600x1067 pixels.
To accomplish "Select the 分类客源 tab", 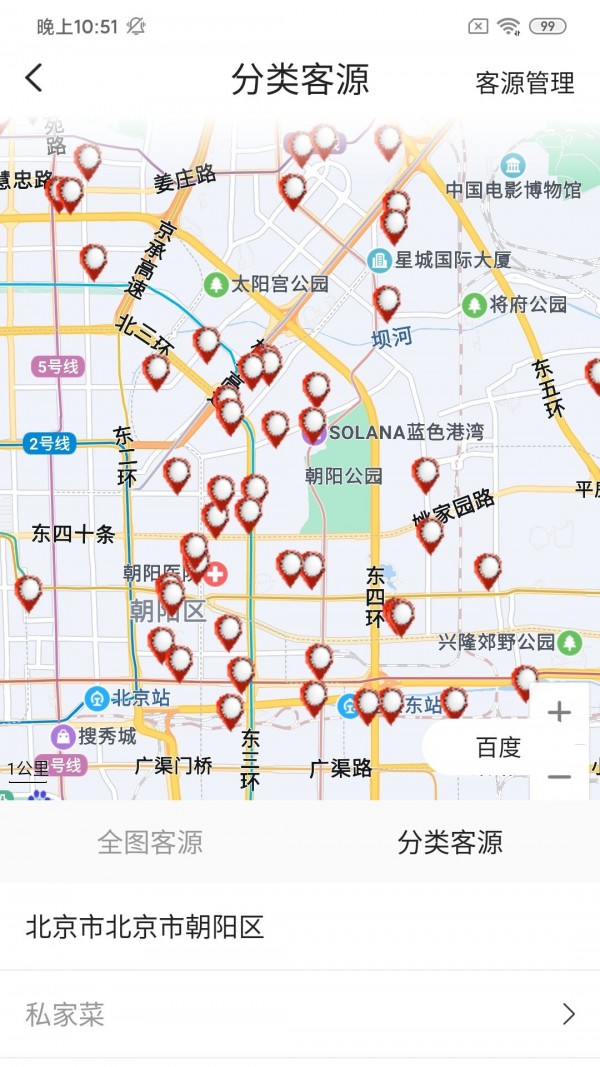I will (x=450, y=842).
